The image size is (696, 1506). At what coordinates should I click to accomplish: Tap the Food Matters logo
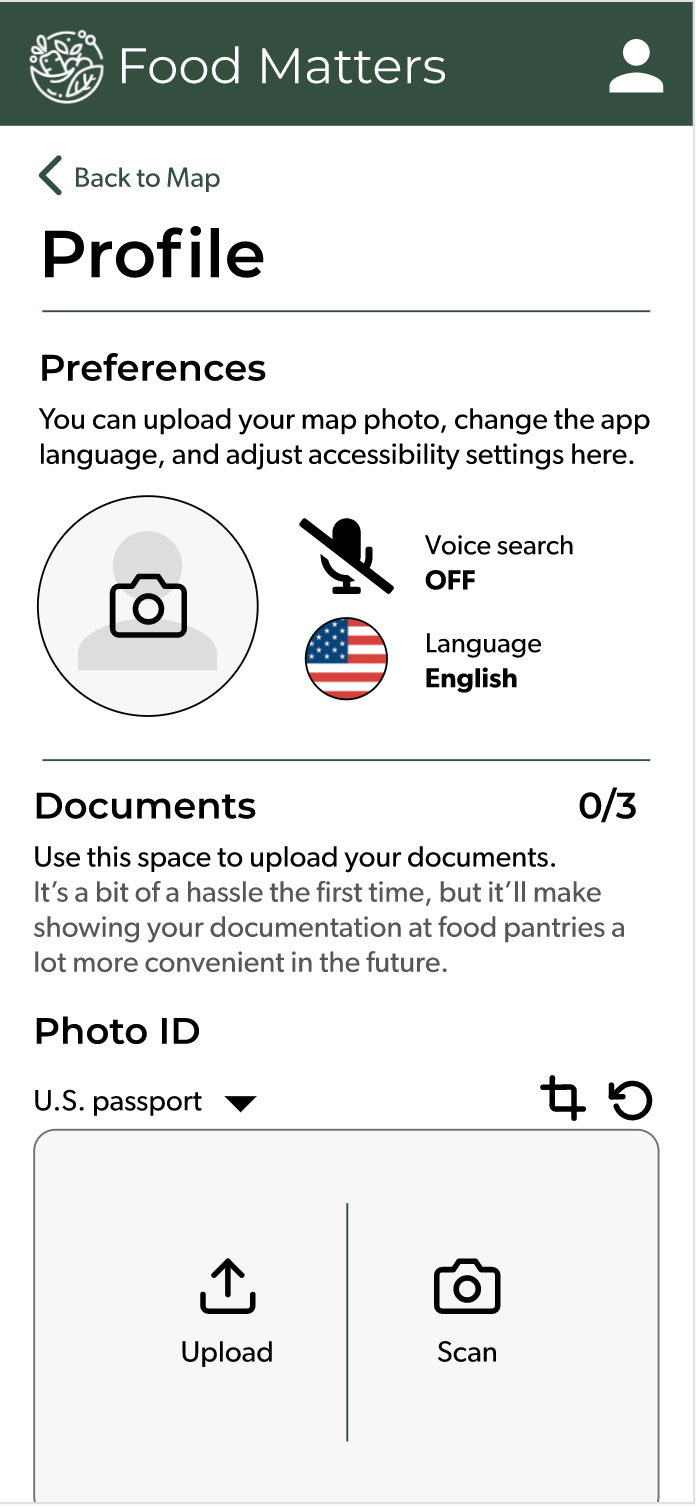tap(67, 67)
